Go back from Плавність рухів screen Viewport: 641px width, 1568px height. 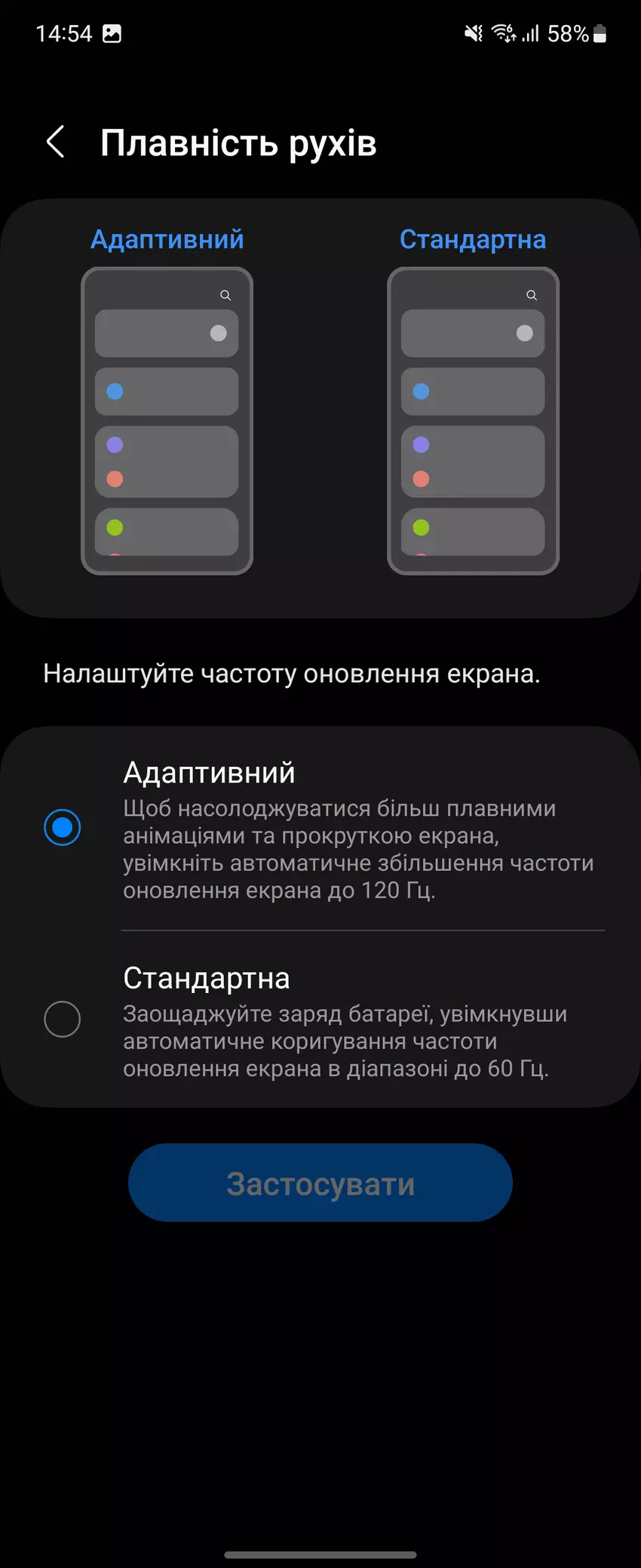[x=56, y=142]
